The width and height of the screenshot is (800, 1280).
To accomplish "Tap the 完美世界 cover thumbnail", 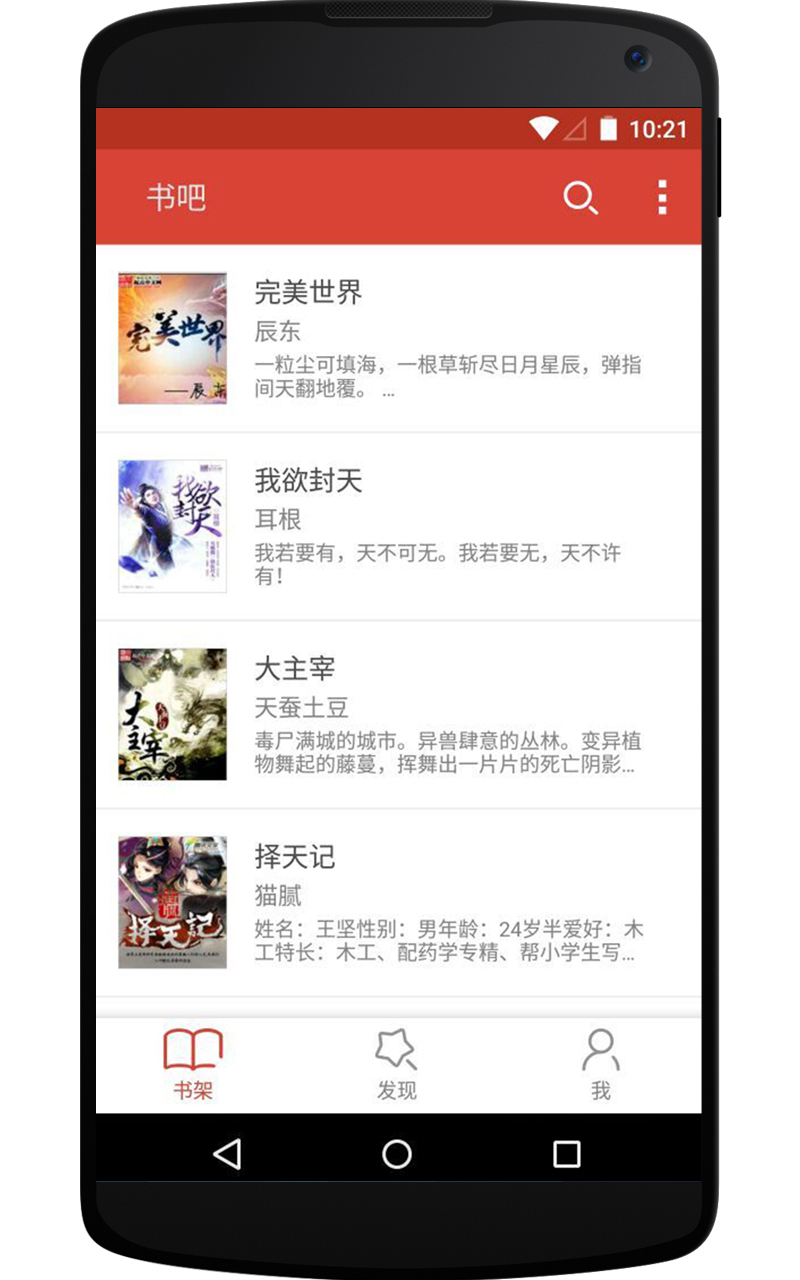I will (x=171, y=338).
